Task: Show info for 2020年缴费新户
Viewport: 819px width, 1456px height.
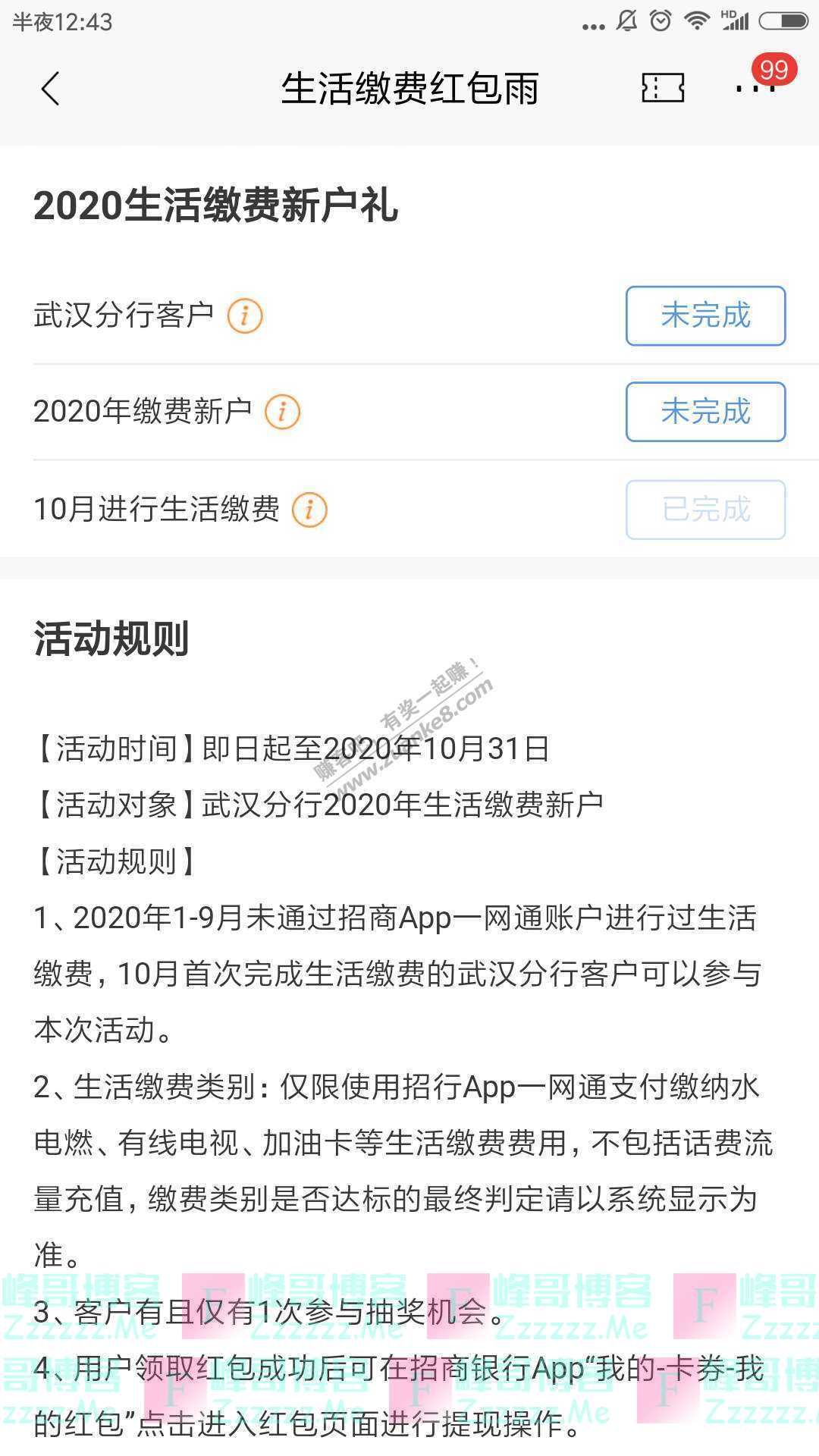Action: click(282, 412)
